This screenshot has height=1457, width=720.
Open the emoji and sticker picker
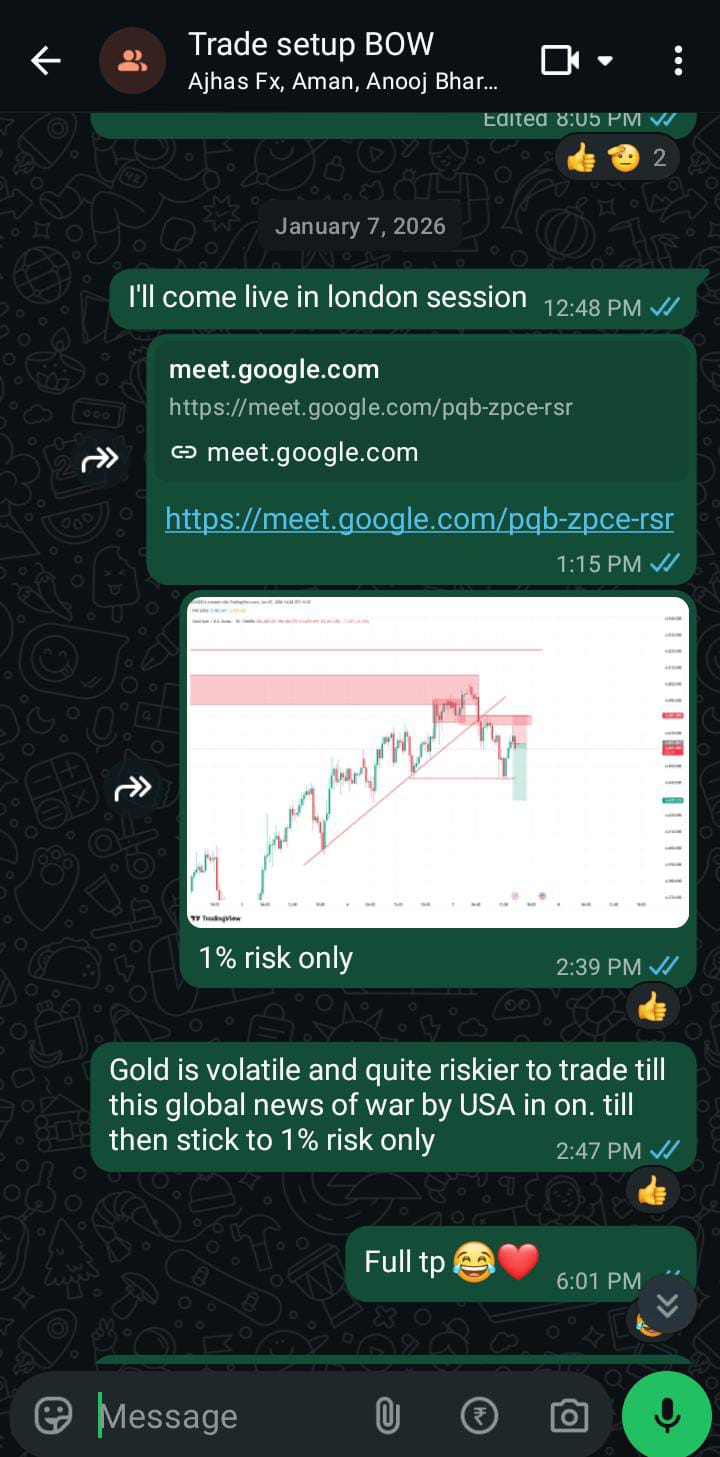(x=54, y=1415)
